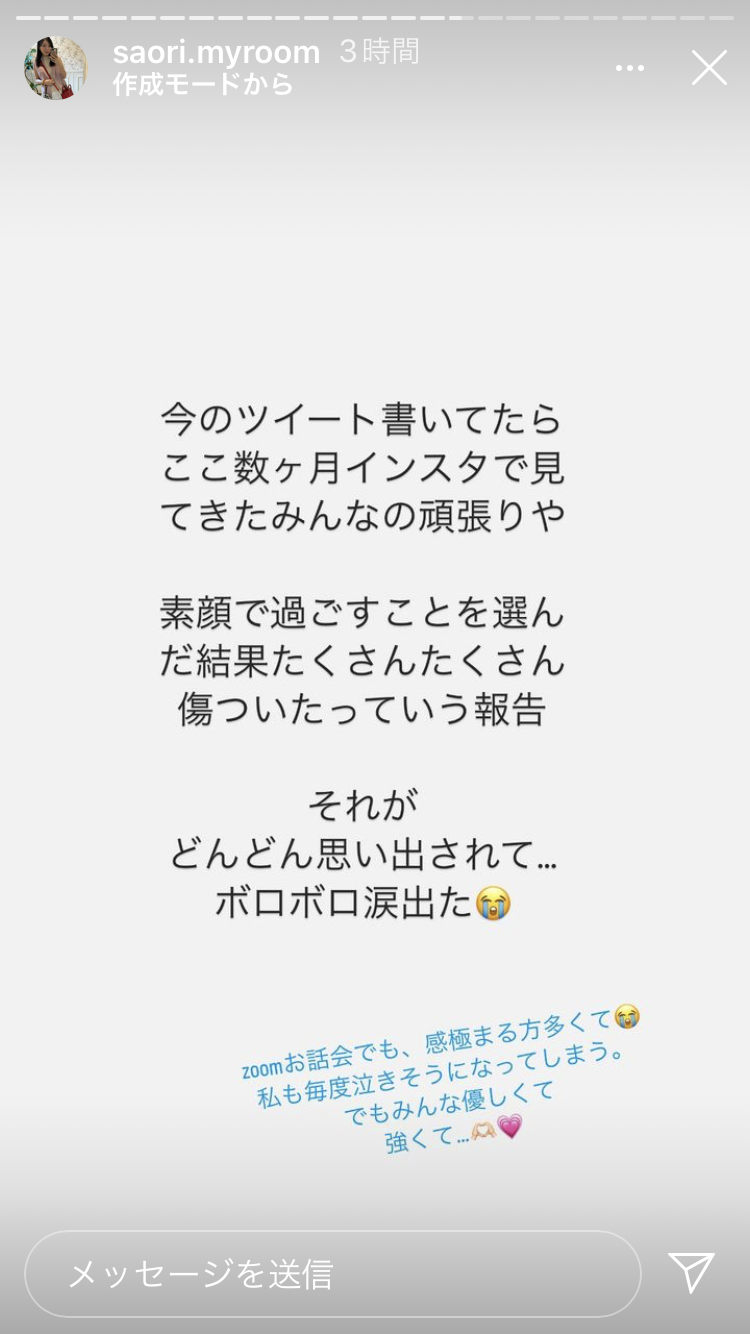
Task: Open saori.myroom profile picture
Action: click(x=55, y=68)
